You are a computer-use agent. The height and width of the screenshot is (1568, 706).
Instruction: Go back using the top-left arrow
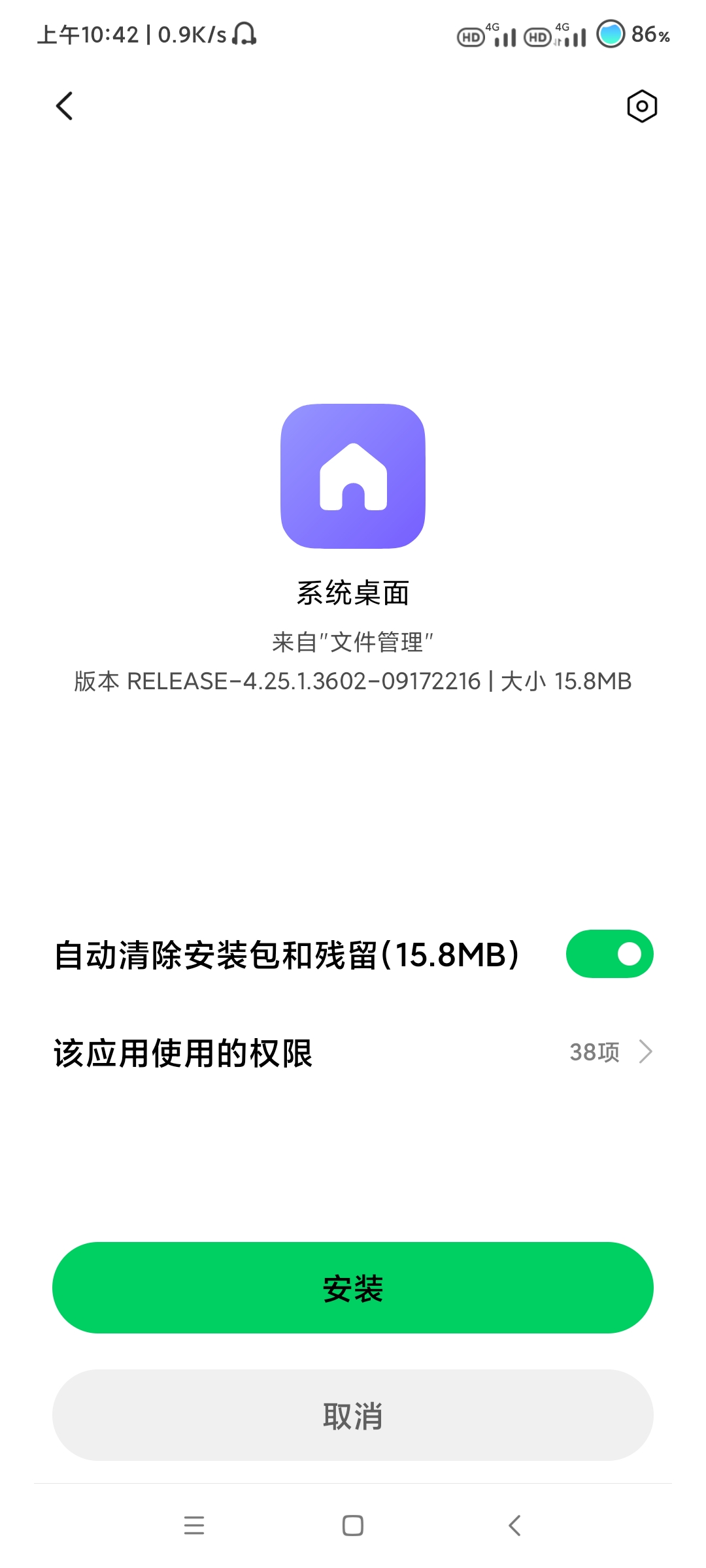(64, 106)
